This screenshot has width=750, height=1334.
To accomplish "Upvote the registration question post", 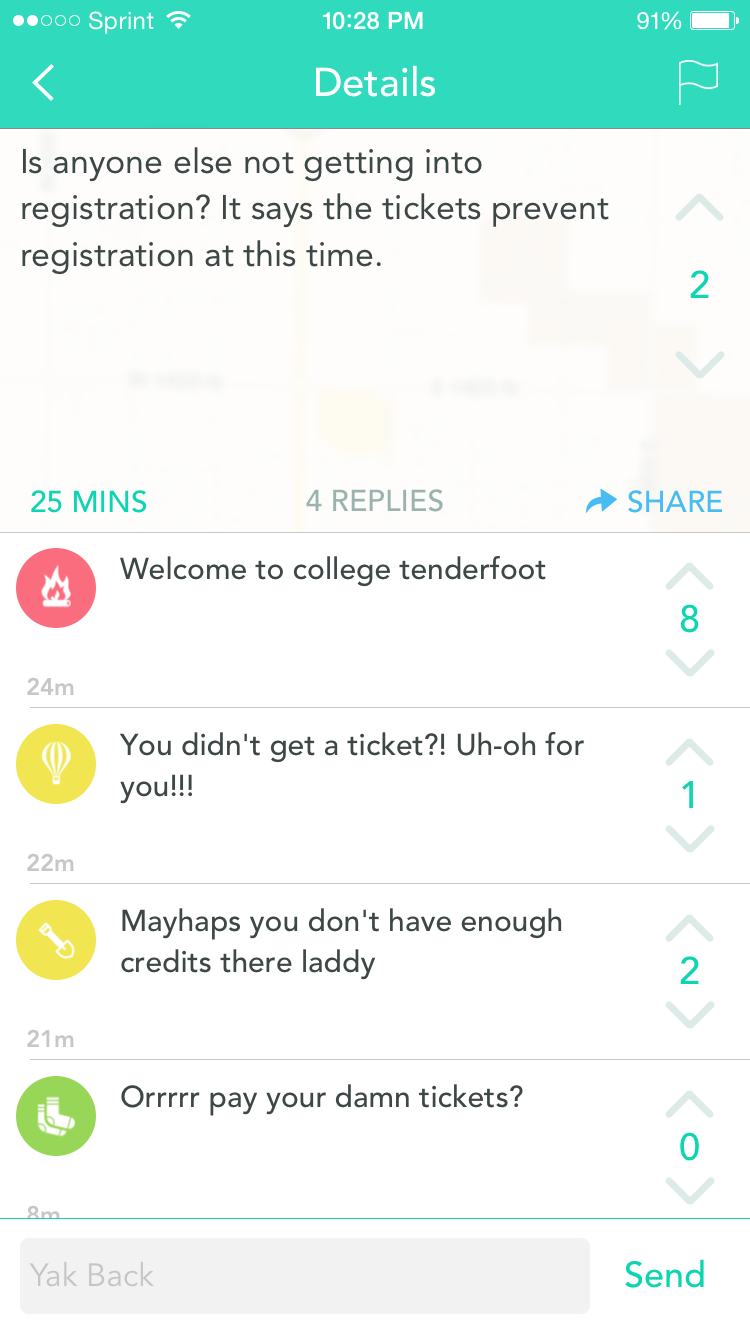I will point(699,208).
